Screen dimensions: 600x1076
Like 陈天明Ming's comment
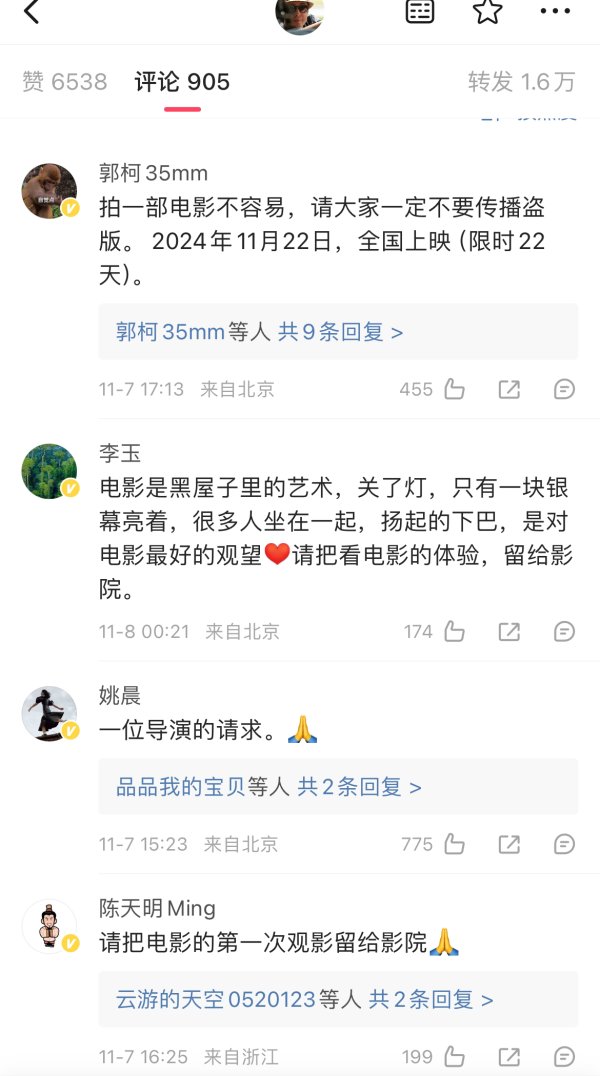(x=455, y=1056)
